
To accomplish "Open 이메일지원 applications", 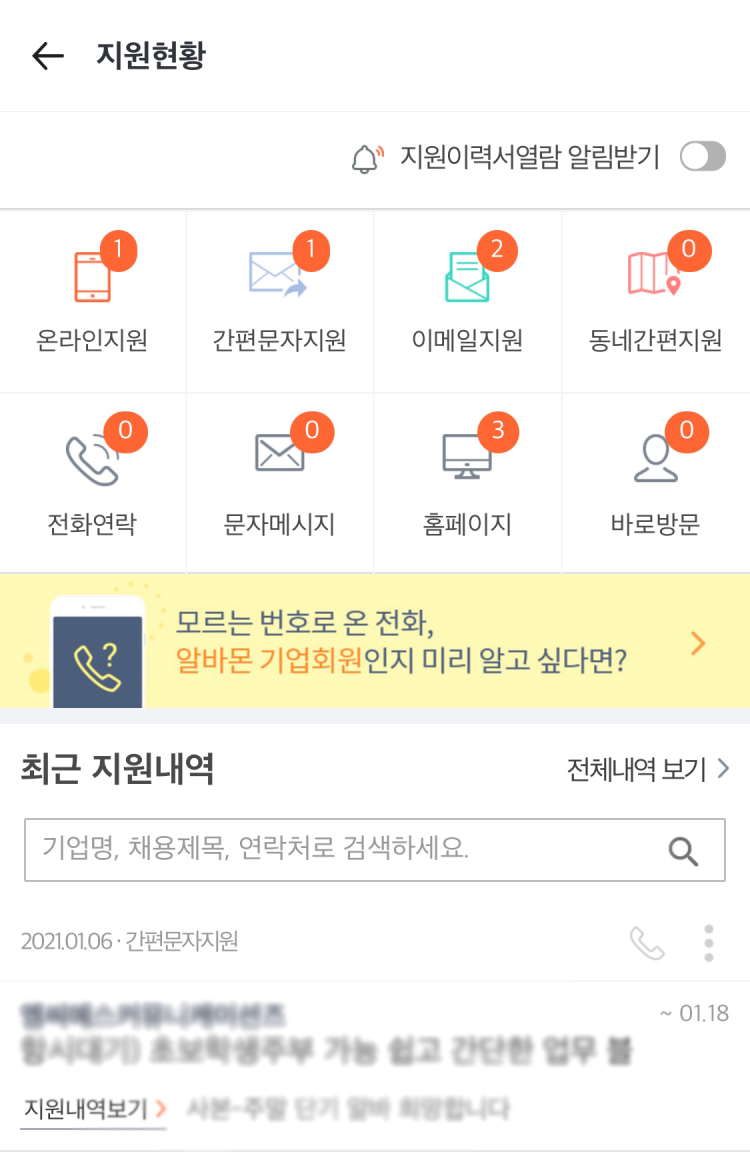I will pos(467,300).
